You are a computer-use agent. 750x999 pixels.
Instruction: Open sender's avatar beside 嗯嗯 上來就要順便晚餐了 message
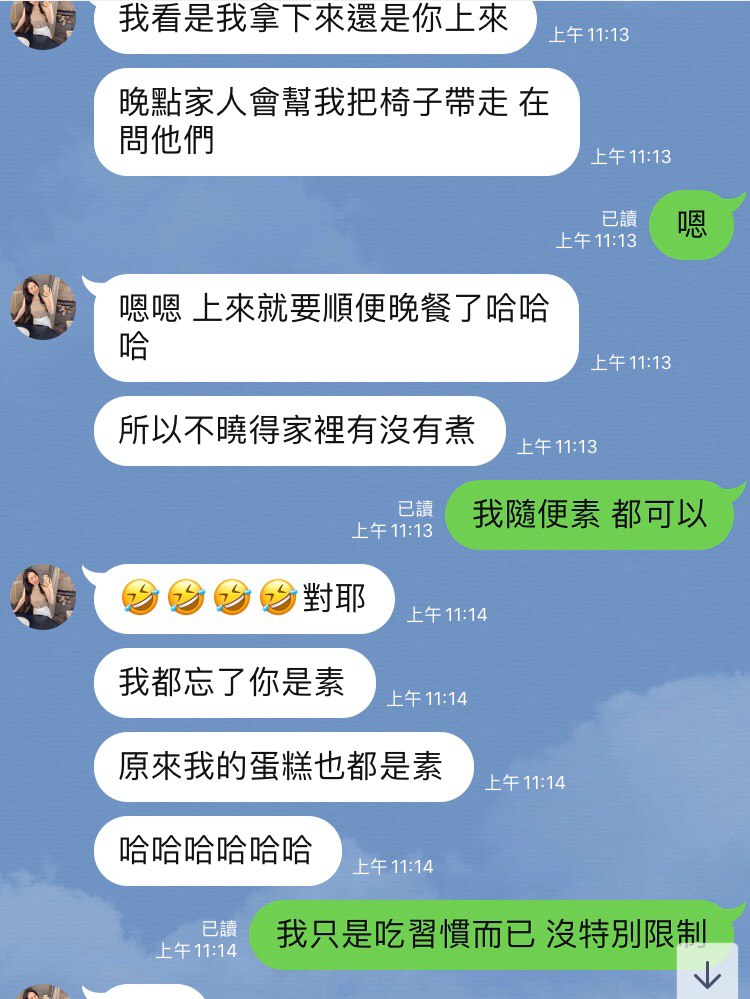pos(43,307)
